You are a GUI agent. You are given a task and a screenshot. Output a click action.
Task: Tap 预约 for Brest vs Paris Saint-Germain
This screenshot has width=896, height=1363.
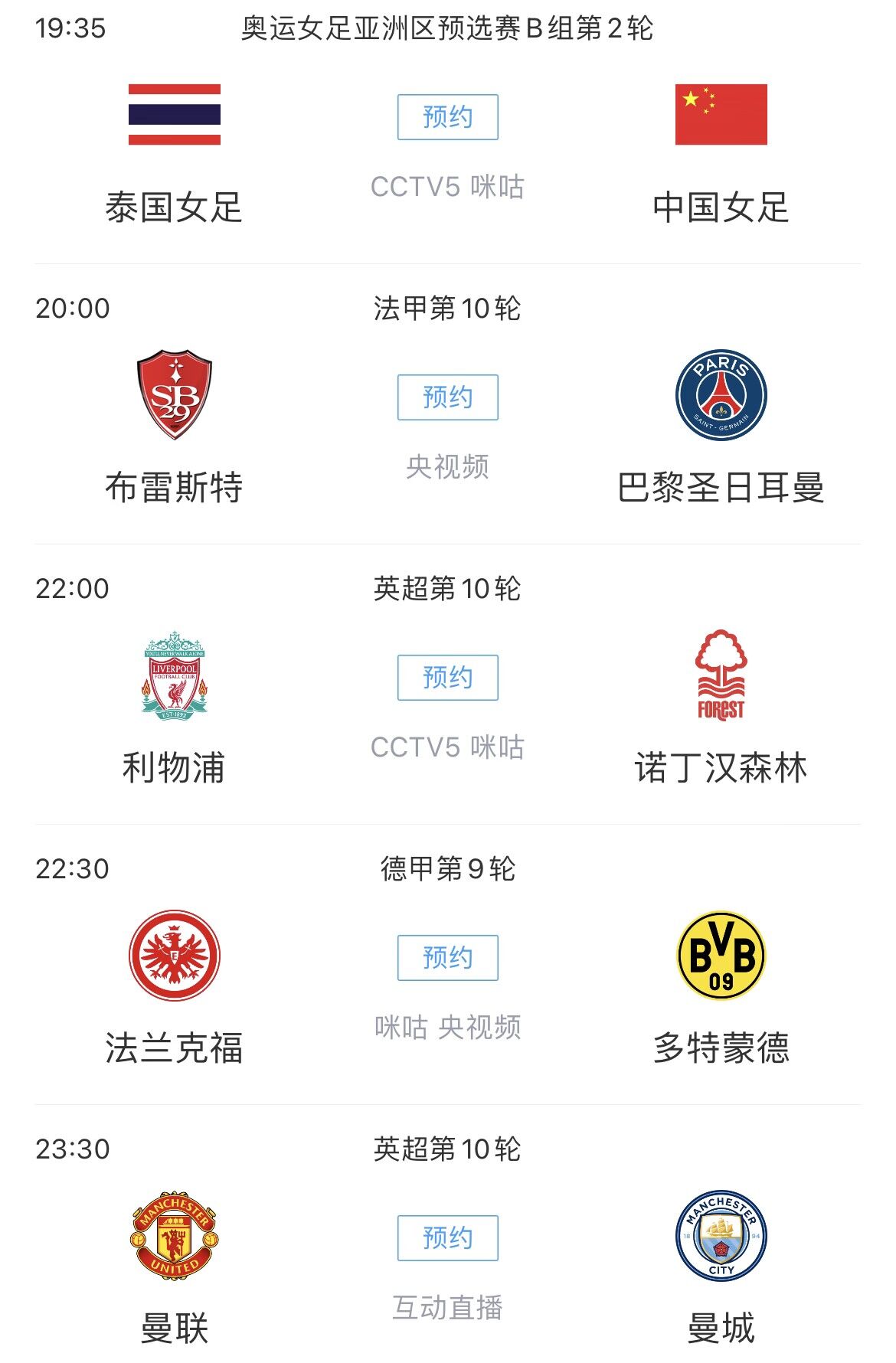point(447,397)
